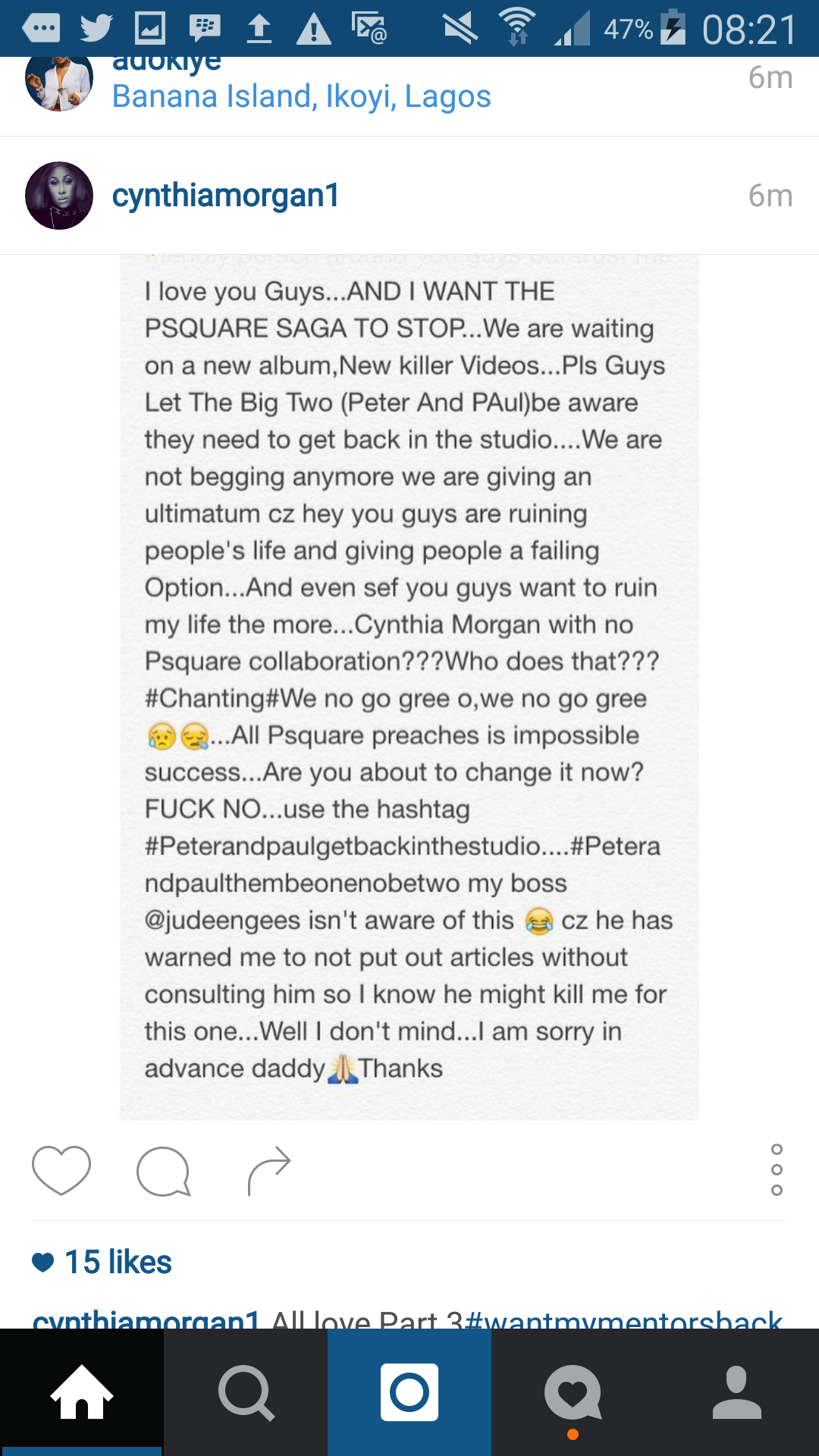The width and height of the screenshot is (819, 1456).
Task: Open the post image with the text note
Action: coord(409,687)
